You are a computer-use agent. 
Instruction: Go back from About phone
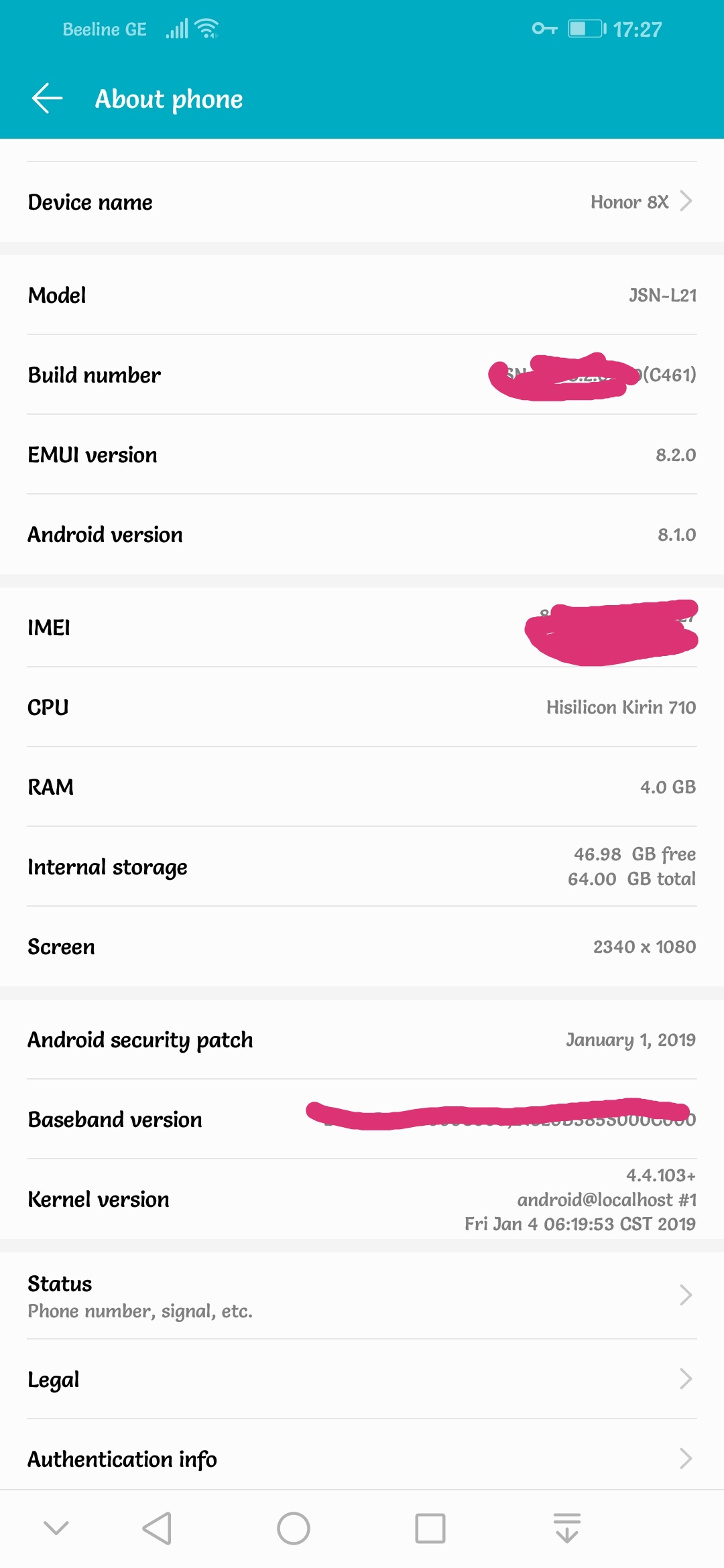pyautogui.click(x=47, y=99)
